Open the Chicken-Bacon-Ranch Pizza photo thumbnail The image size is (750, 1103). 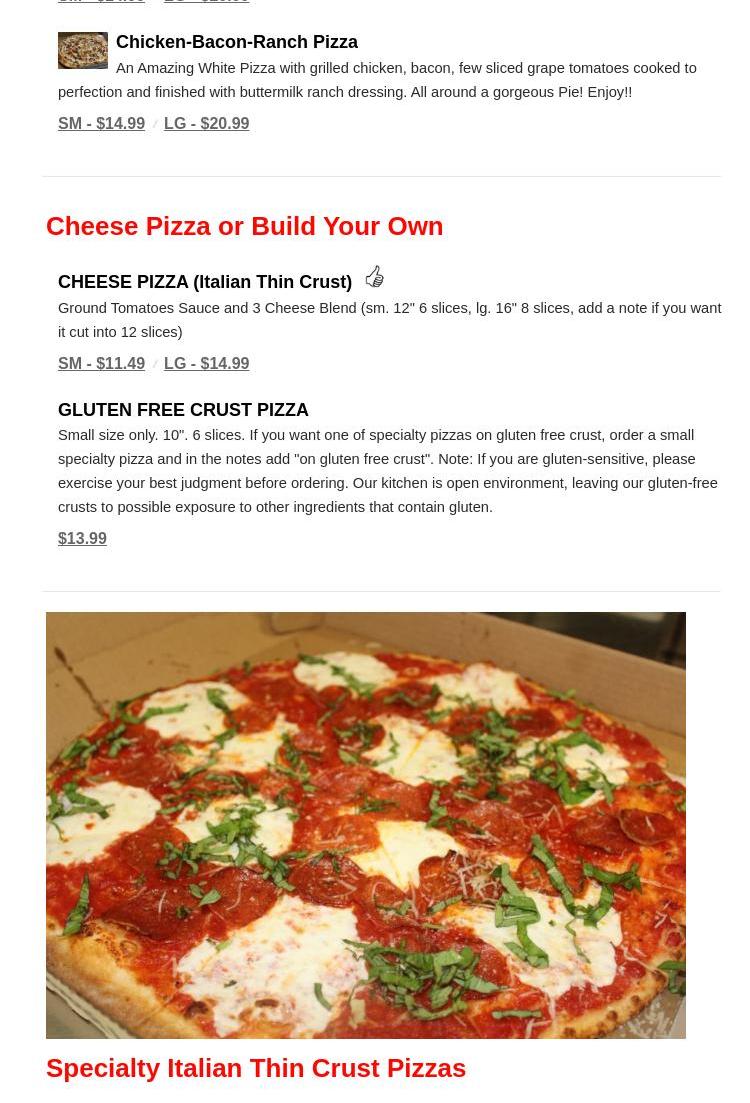(x=83, y=51)
